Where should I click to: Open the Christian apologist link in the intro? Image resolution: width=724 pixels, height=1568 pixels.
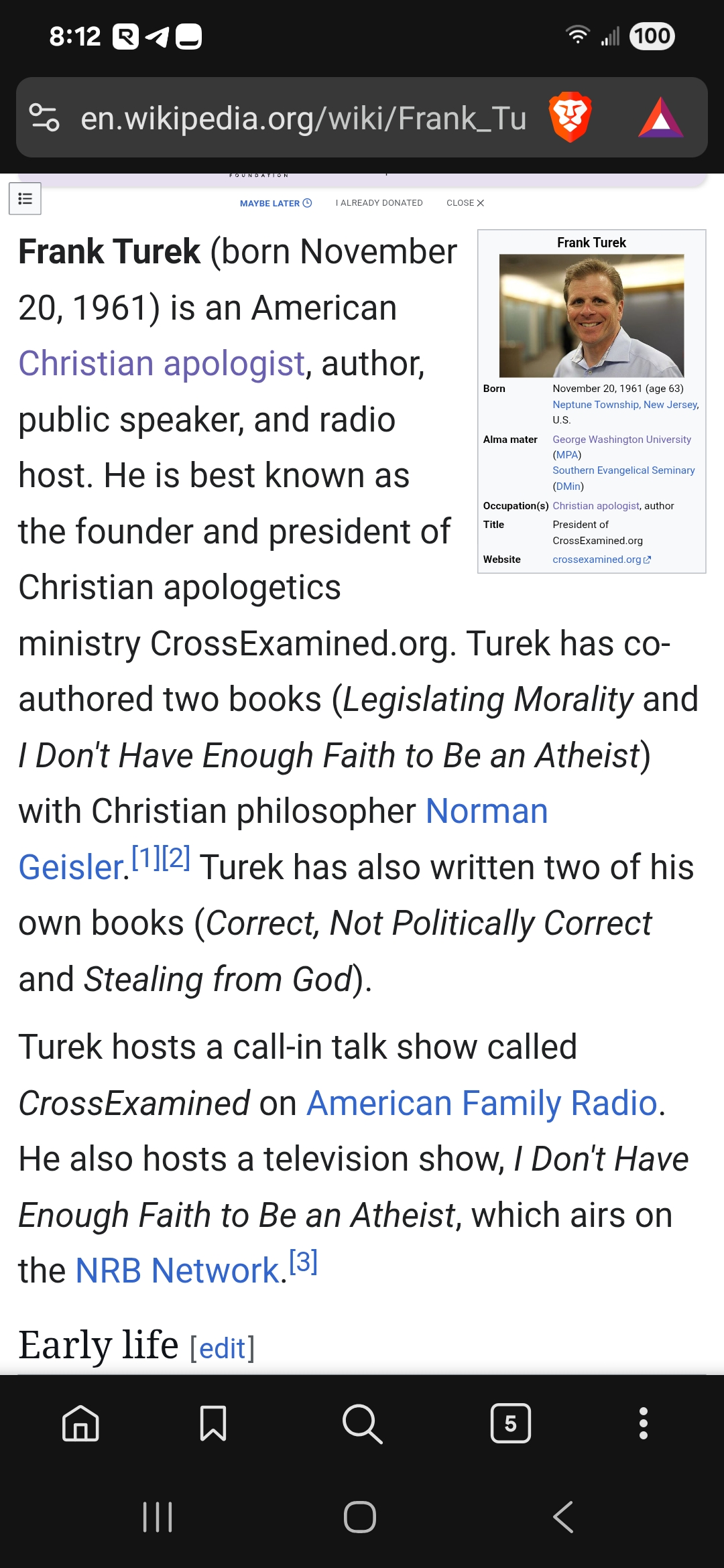162,364
